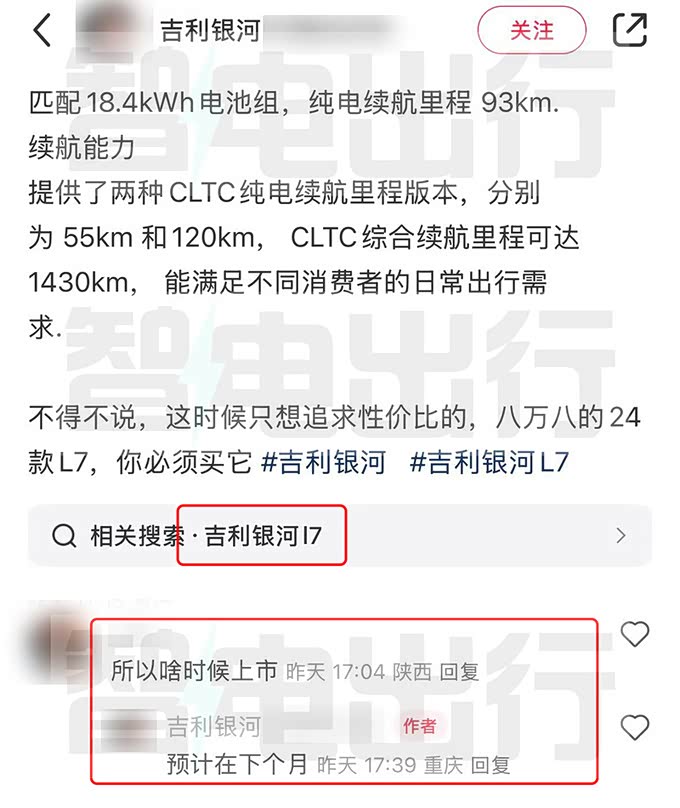Reply to the comment 所以啥时候上市
Screen dimensions: 680x808
coord(460,672)
